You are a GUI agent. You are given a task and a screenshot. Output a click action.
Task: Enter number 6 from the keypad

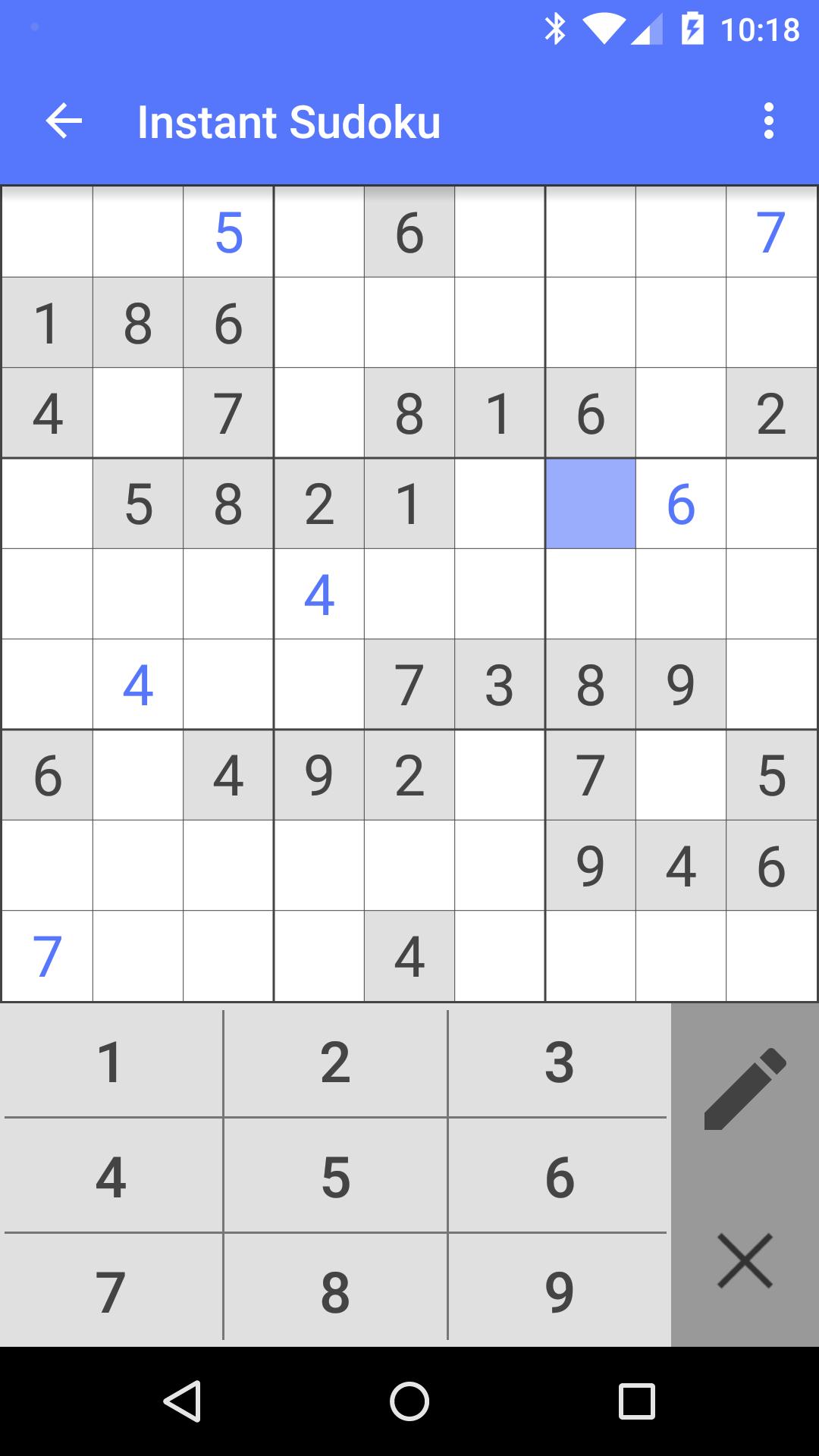coord(559,1177)
